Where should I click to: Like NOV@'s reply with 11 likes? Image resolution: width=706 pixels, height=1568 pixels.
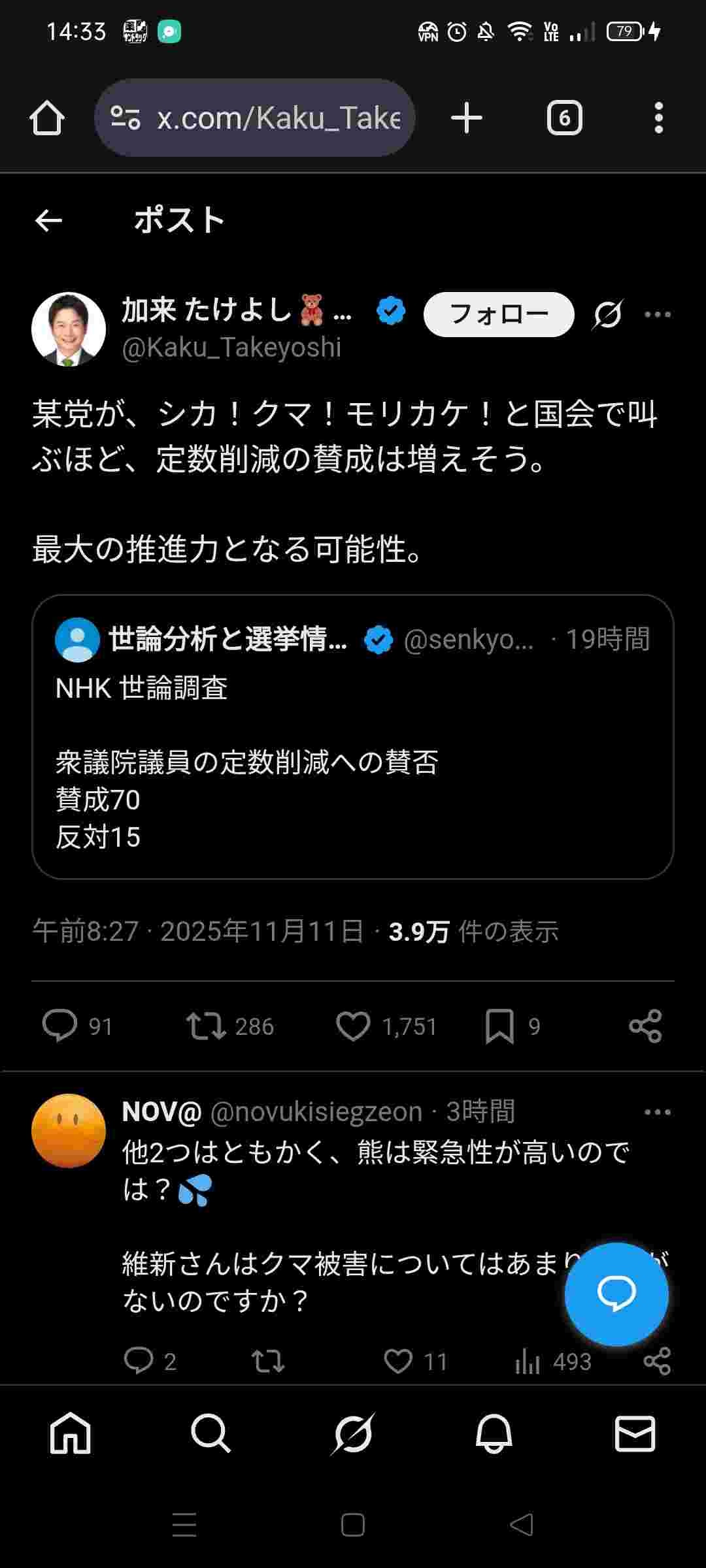pos(398,1362)
